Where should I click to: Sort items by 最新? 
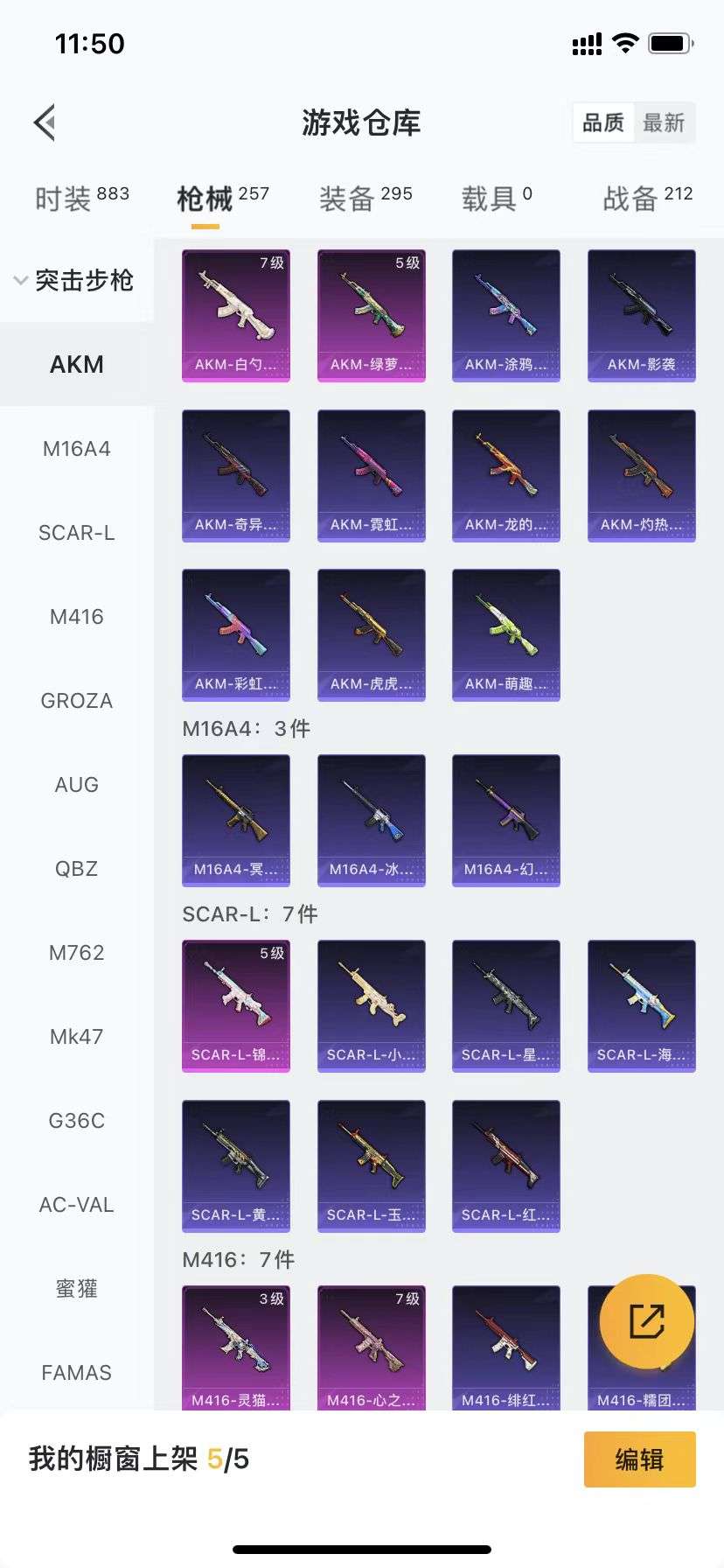tap(664, 122)
